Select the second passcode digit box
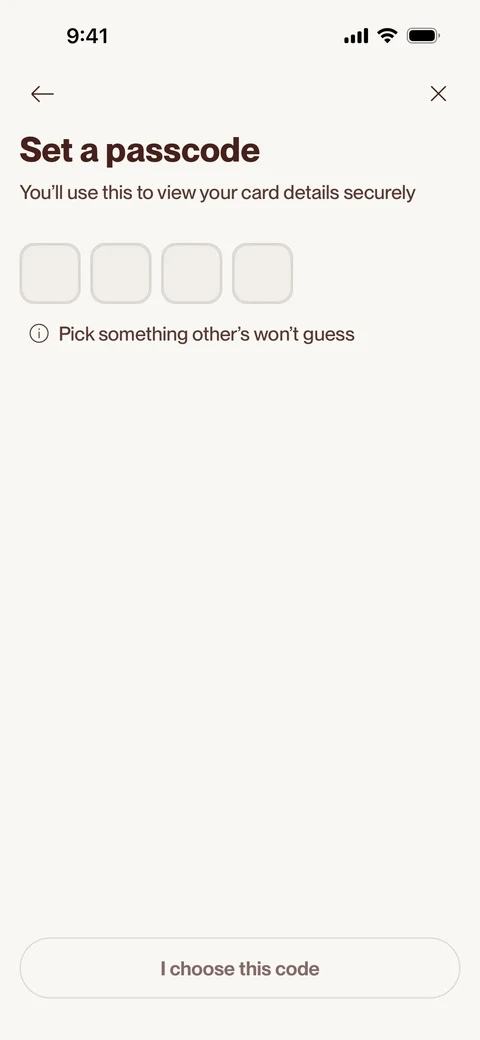The height and width of the screenshot is (1040, 480). [121, 273]
